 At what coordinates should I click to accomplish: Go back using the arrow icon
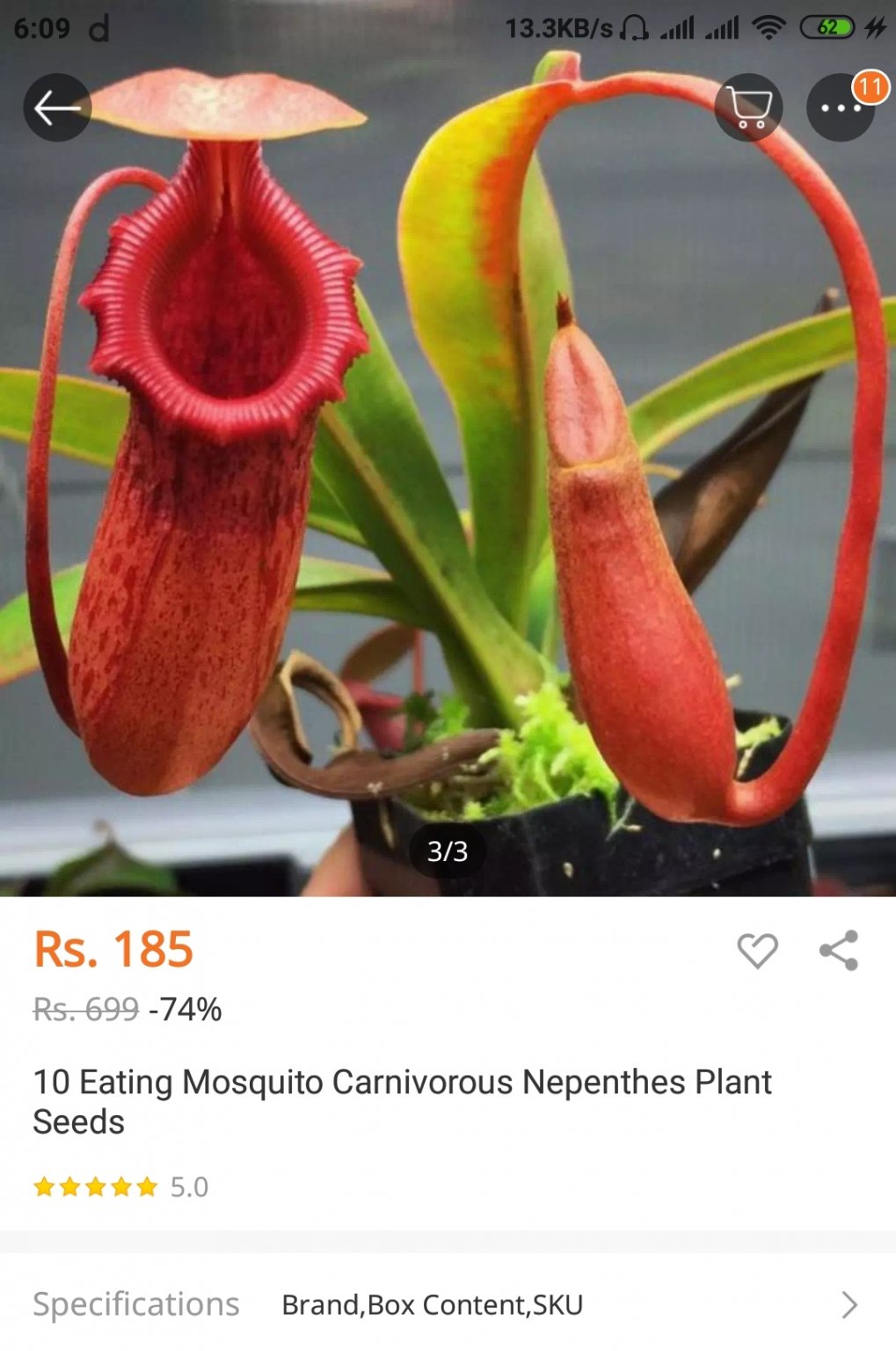pos(57,108)
